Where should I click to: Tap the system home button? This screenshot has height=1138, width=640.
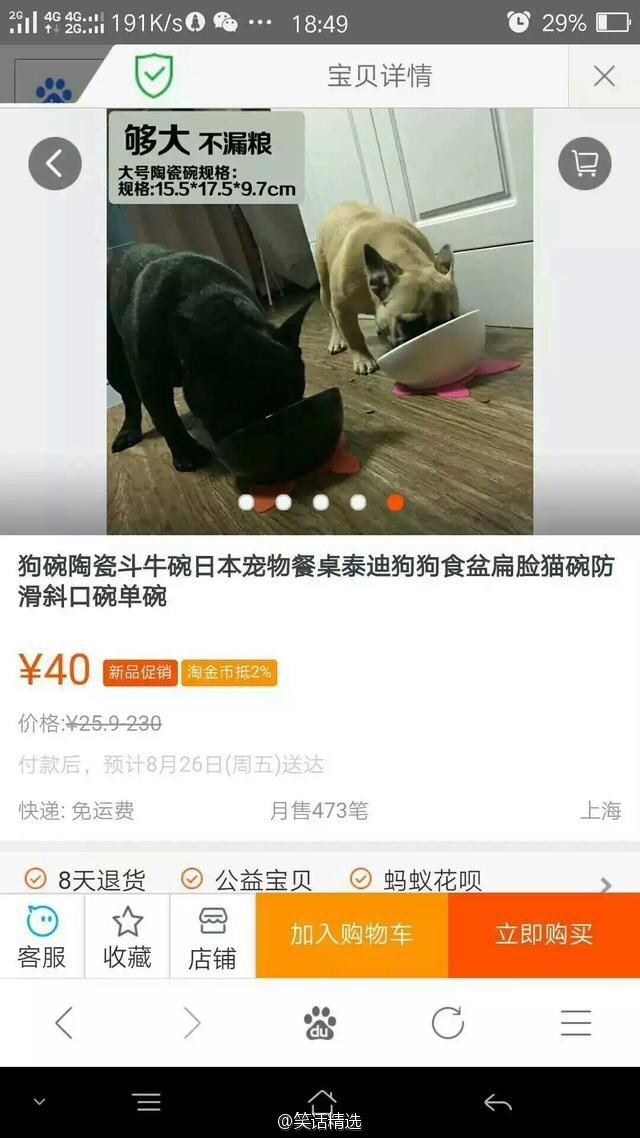(x=321, y=1100)
